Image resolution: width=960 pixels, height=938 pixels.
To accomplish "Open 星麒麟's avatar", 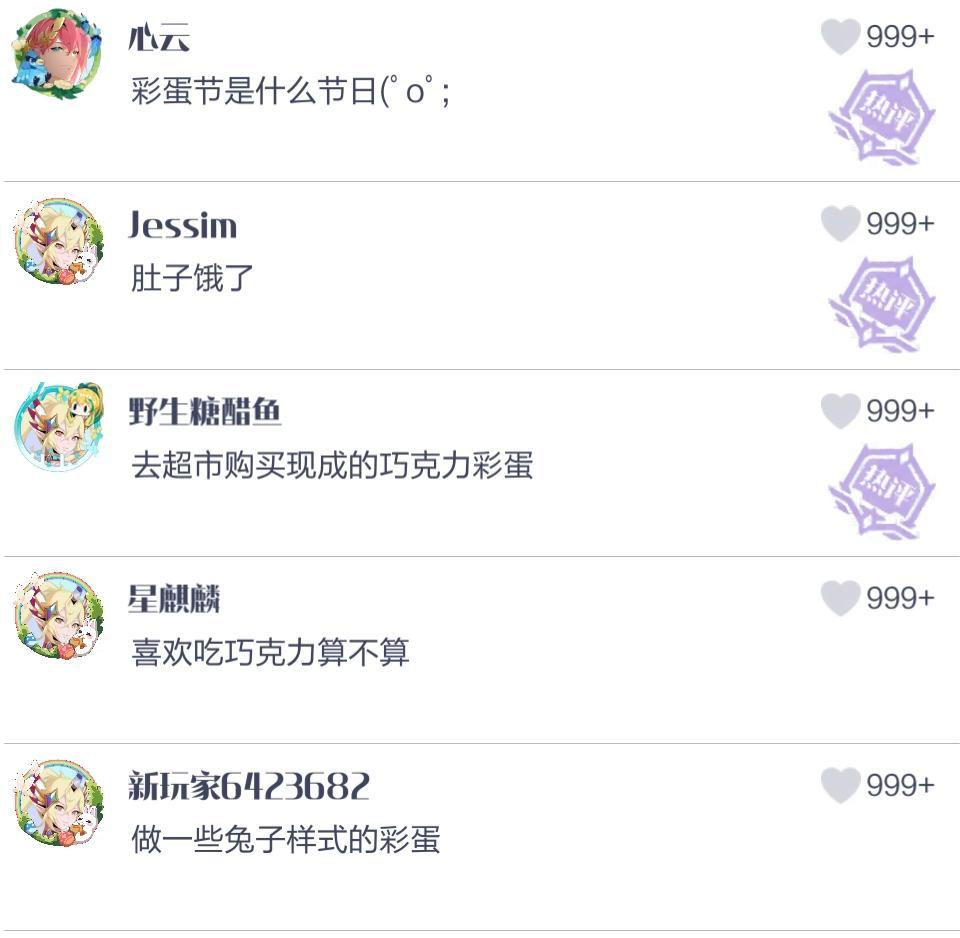I will point(58,614).
